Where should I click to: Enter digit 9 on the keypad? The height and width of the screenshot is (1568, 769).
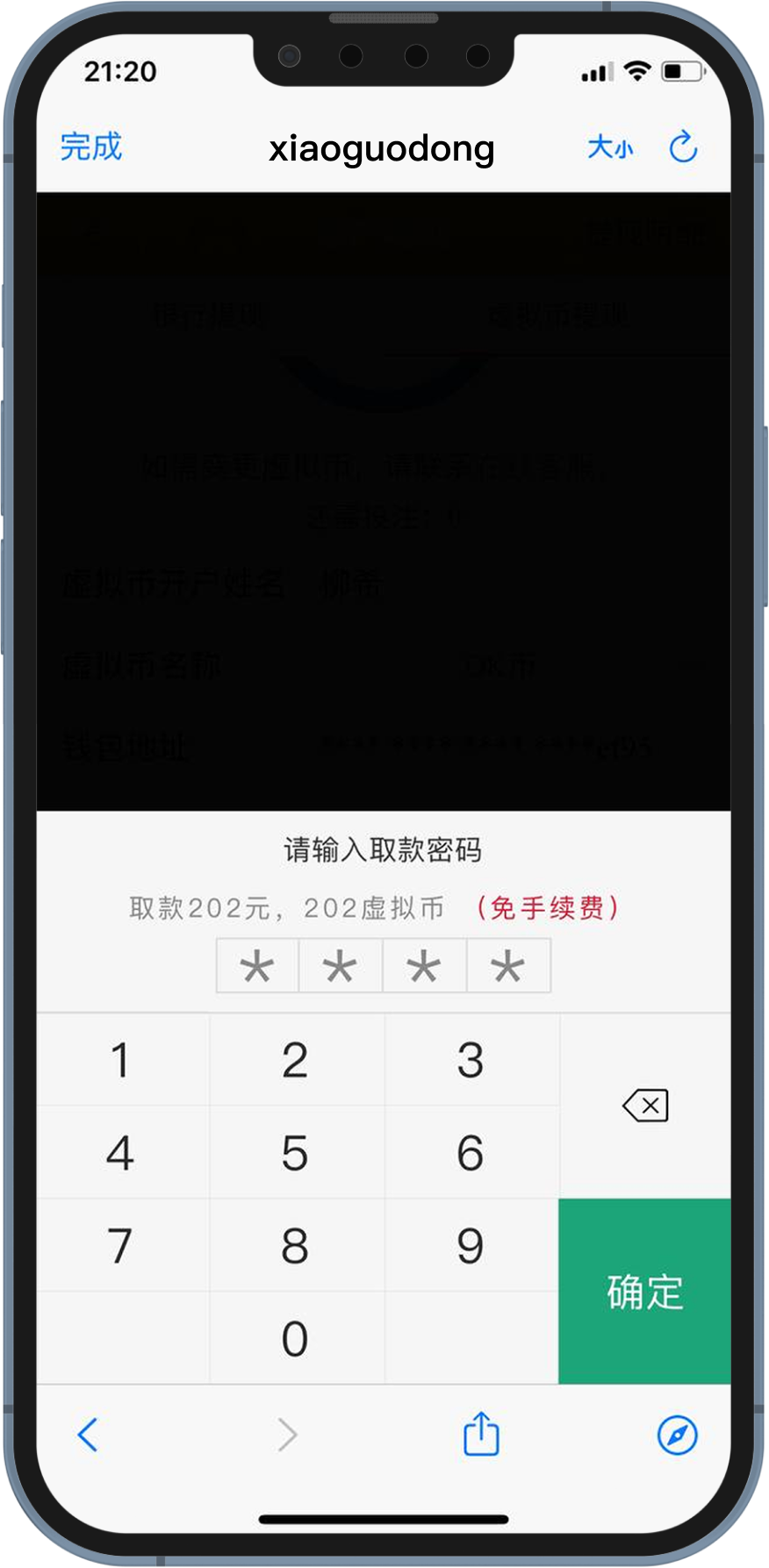[x=471, y=1246]
